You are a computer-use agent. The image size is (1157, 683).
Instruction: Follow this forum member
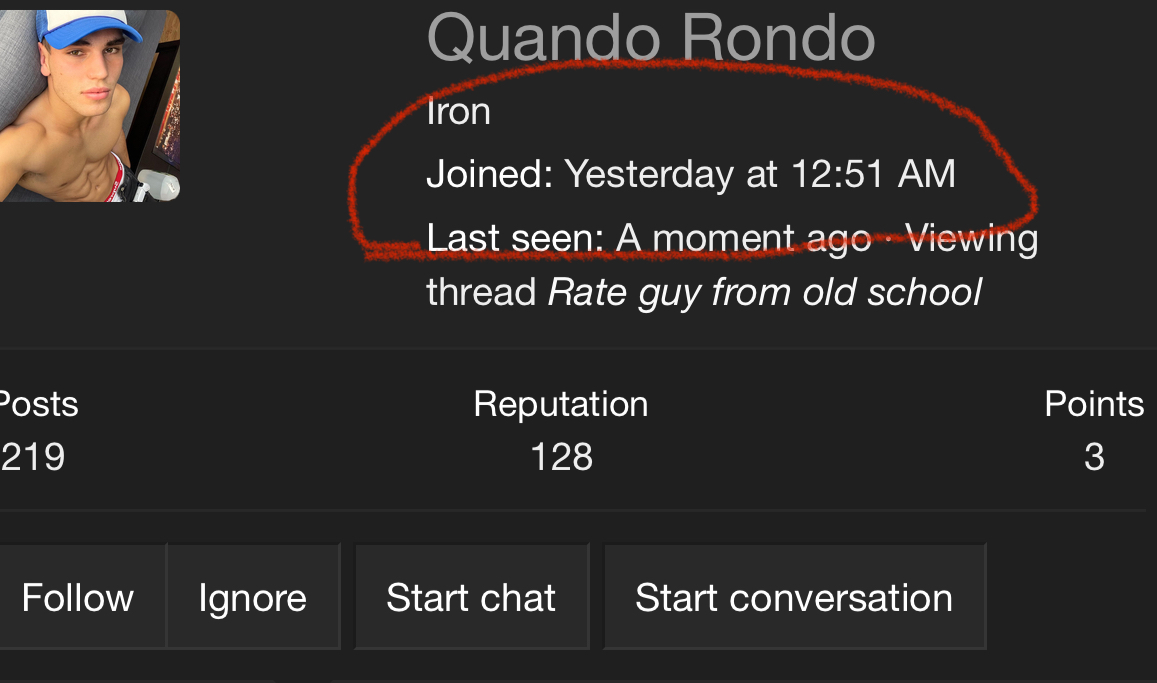pos(78,598)
